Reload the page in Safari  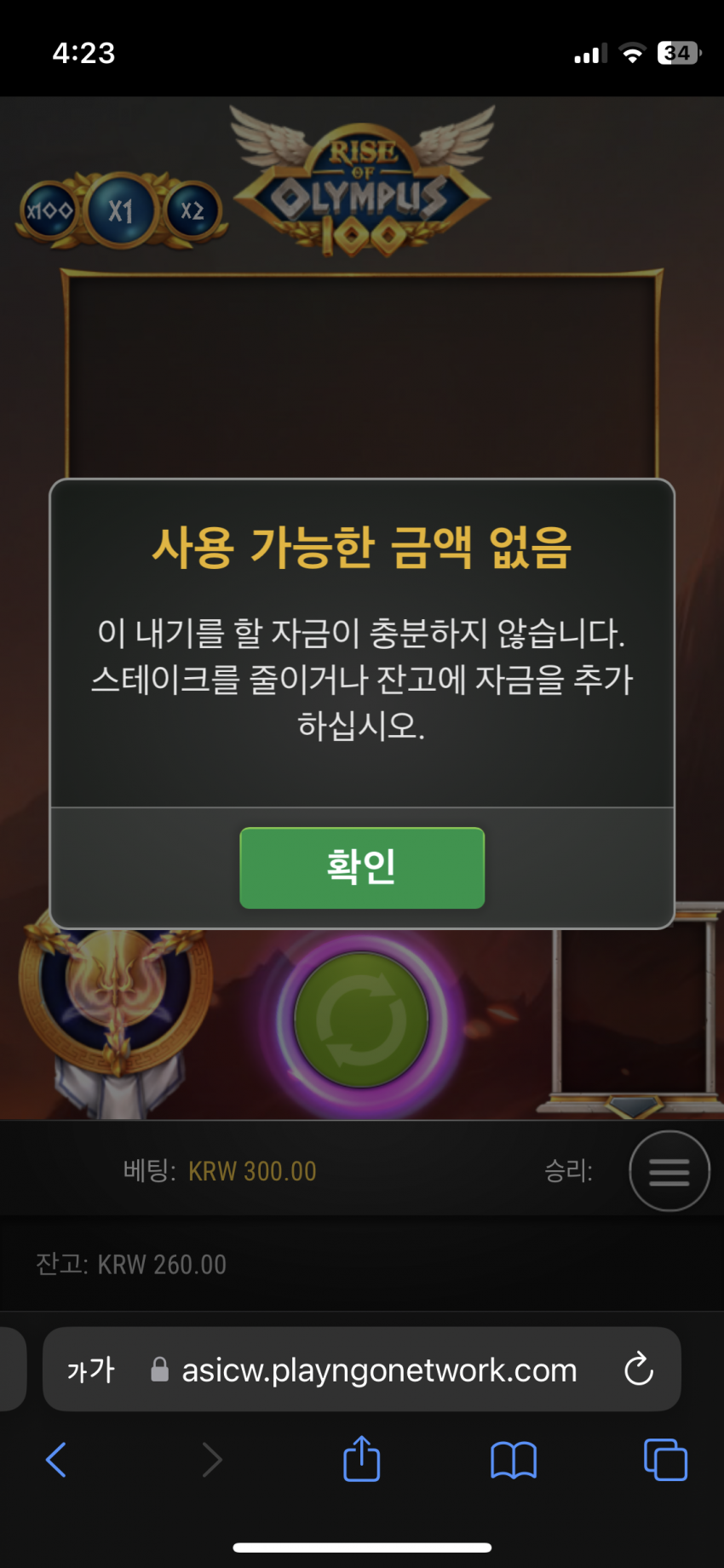click(x=638, y=1370)
